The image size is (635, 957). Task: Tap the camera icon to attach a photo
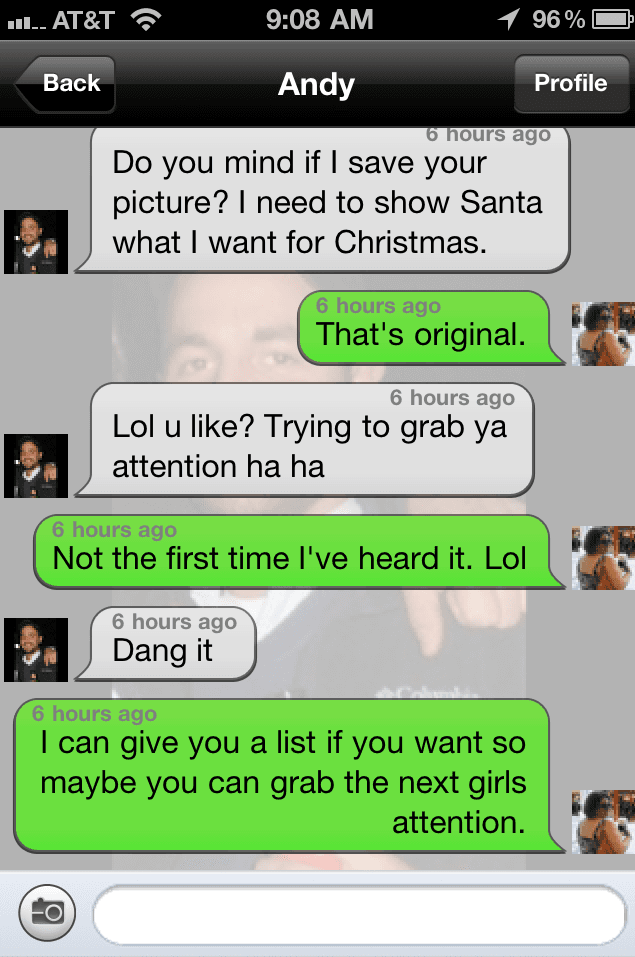pos(47,912)
